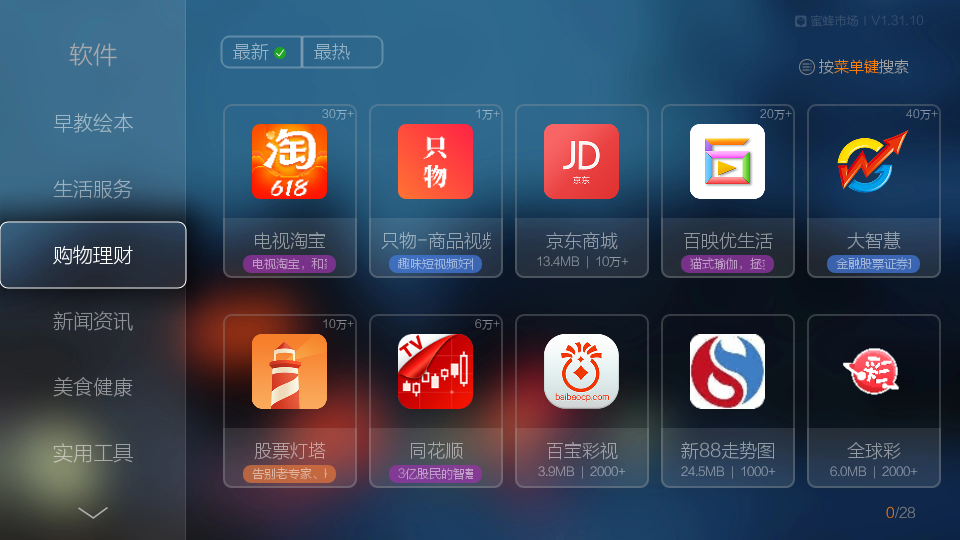Open the 百宝彩视 app card
This screenshot has height=540, width=960.
pyautogui.click(x=581, y=400)
